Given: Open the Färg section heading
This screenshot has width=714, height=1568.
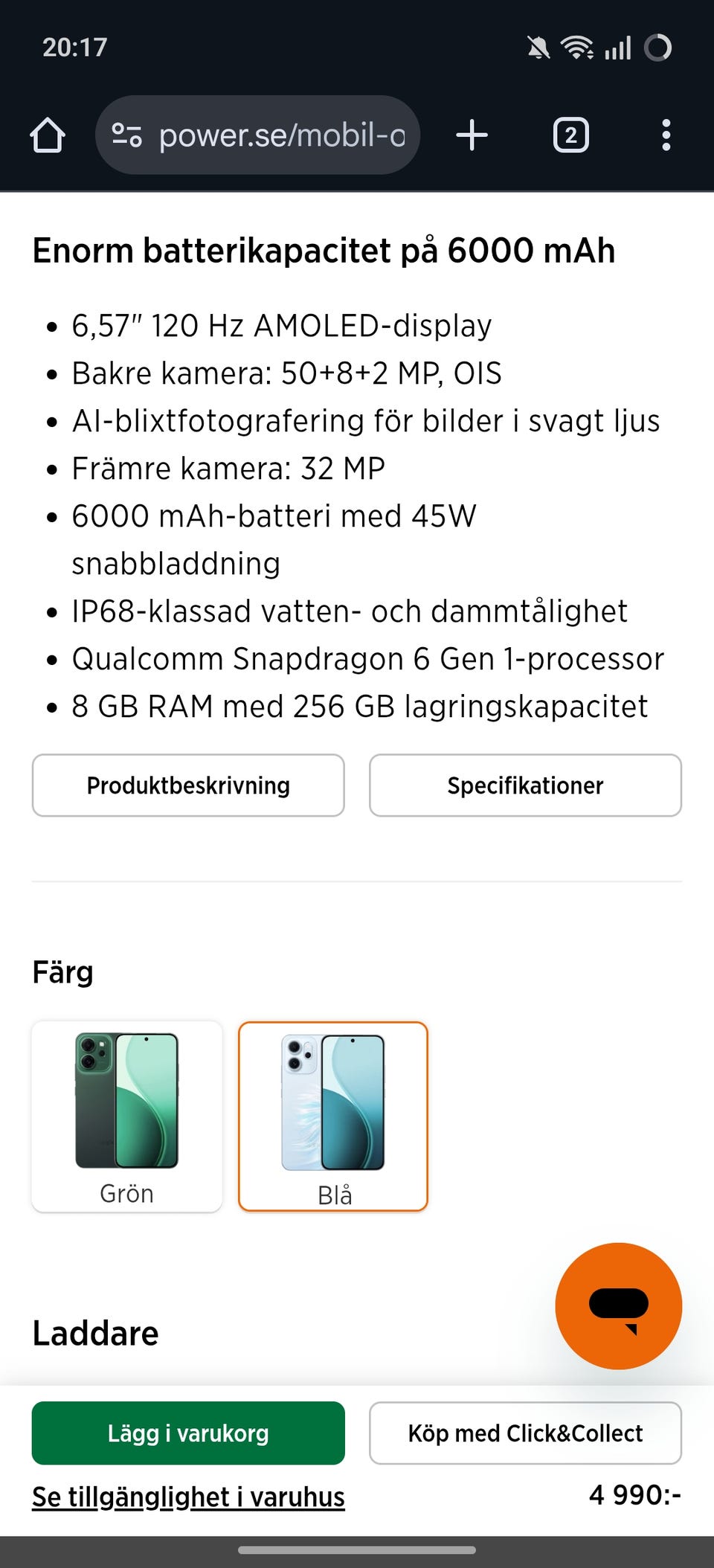Looking at the screenshot, I should [62, 971].
